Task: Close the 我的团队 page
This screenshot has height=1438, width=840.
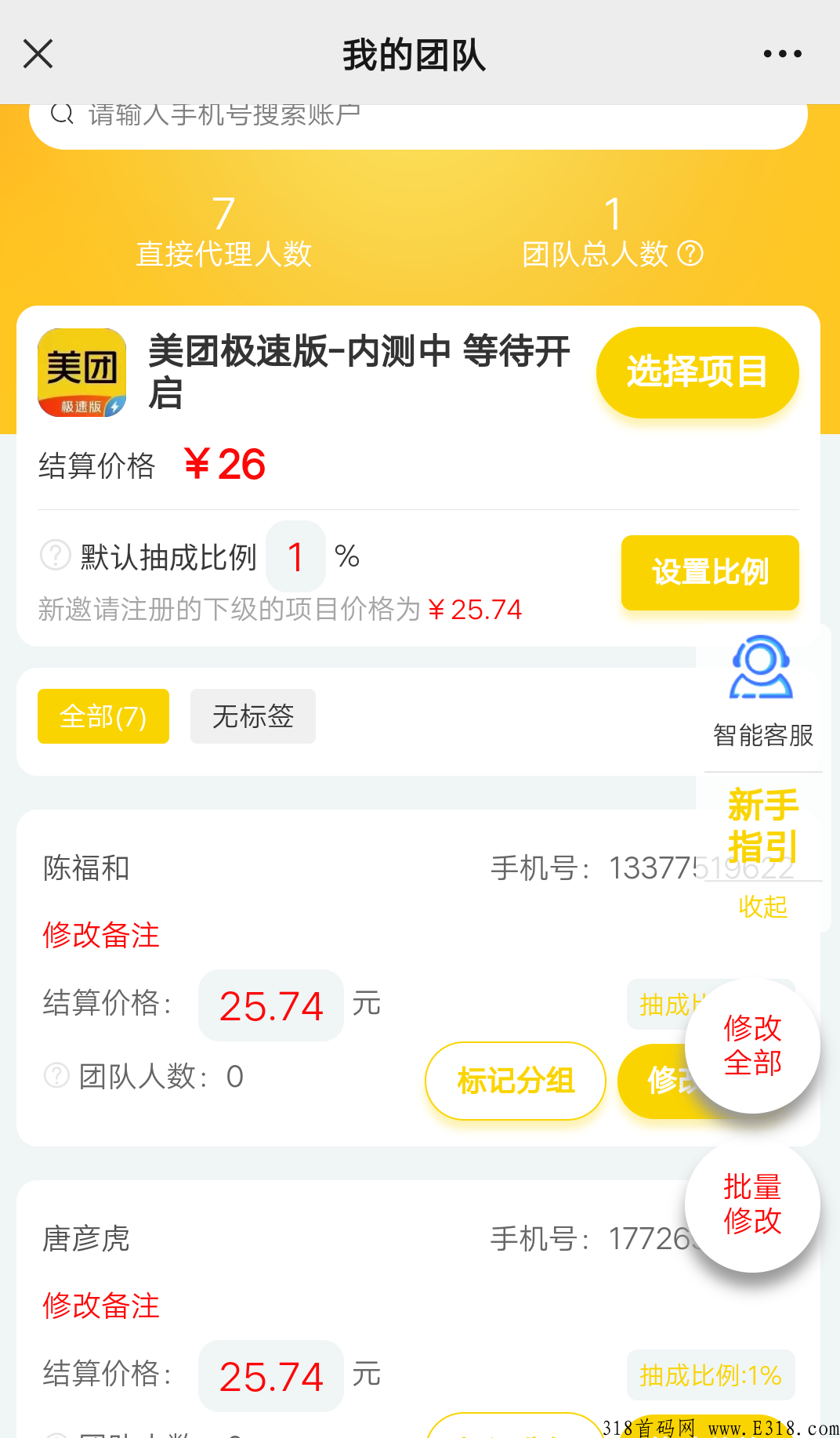Action: pos(38,54)
